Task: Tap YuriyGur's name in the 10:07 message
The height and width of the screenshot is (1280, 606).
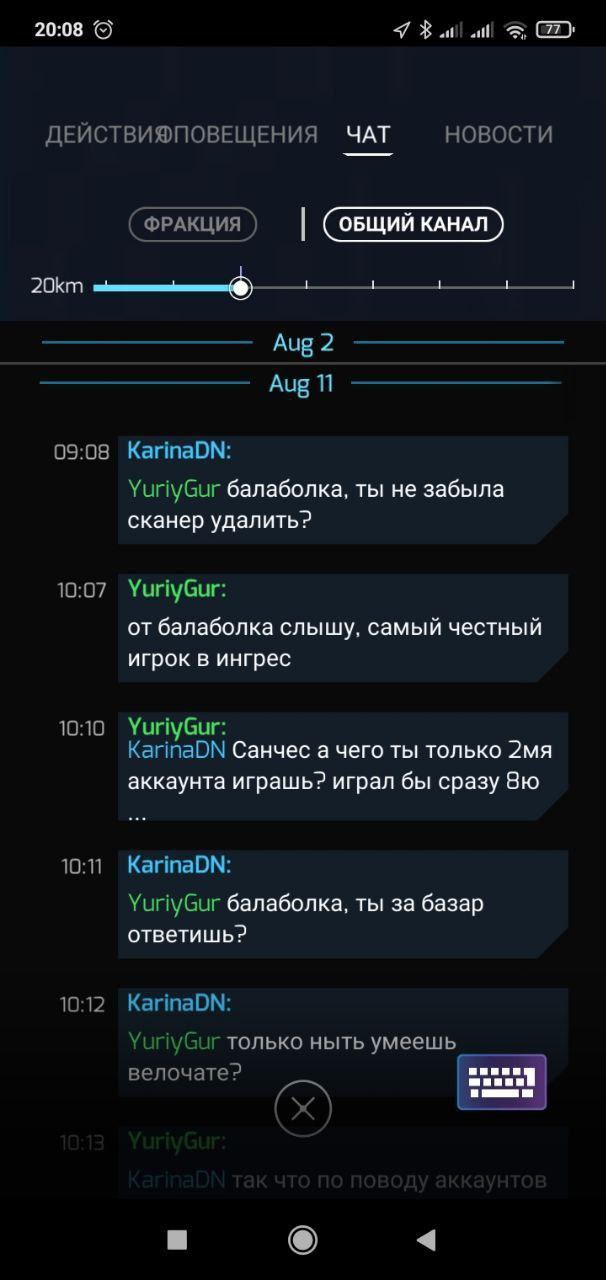Action: [x=176, y=589]
